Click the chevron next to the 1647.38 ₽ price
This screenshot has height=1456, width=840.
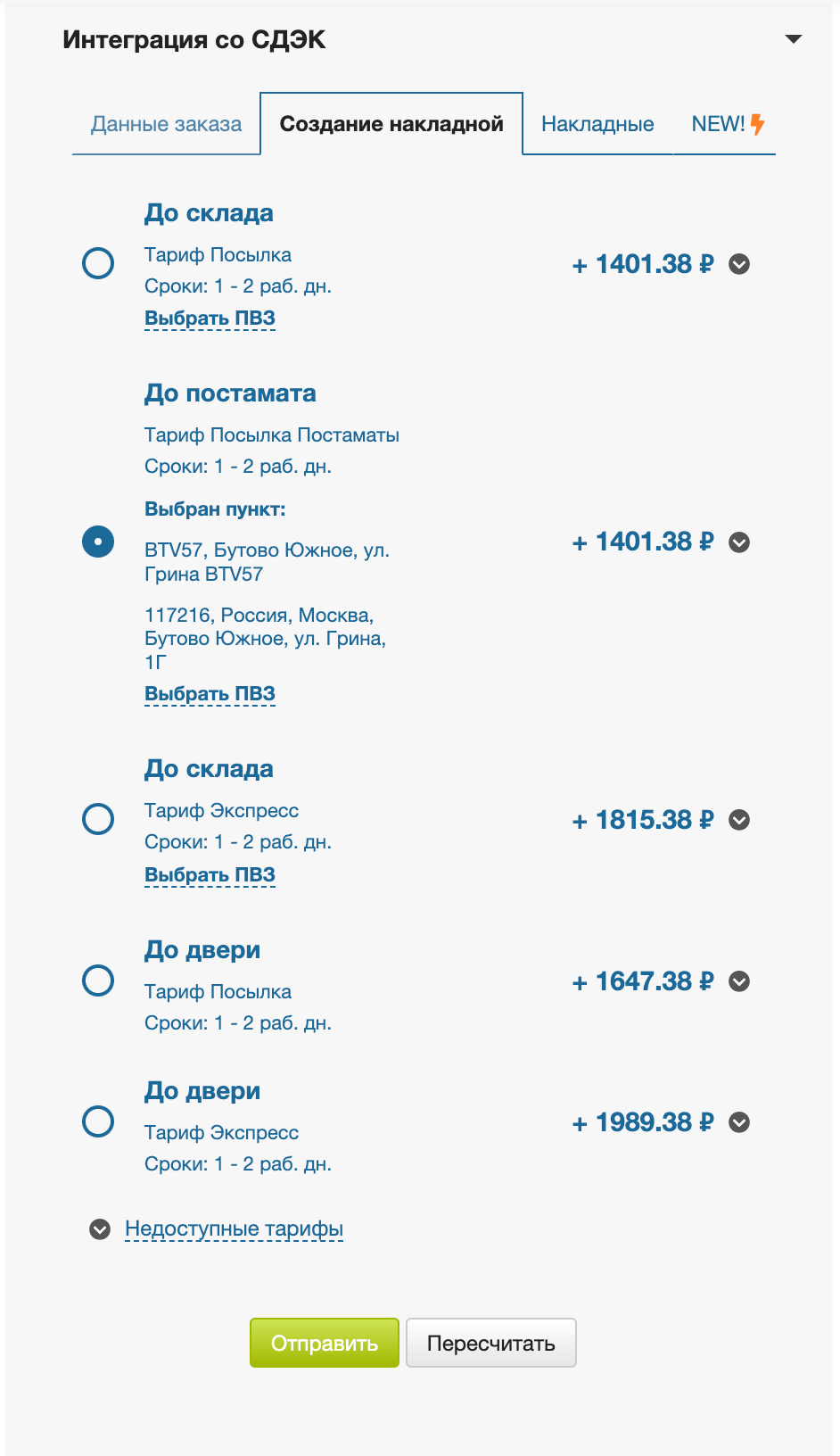[x=738, y=981]
